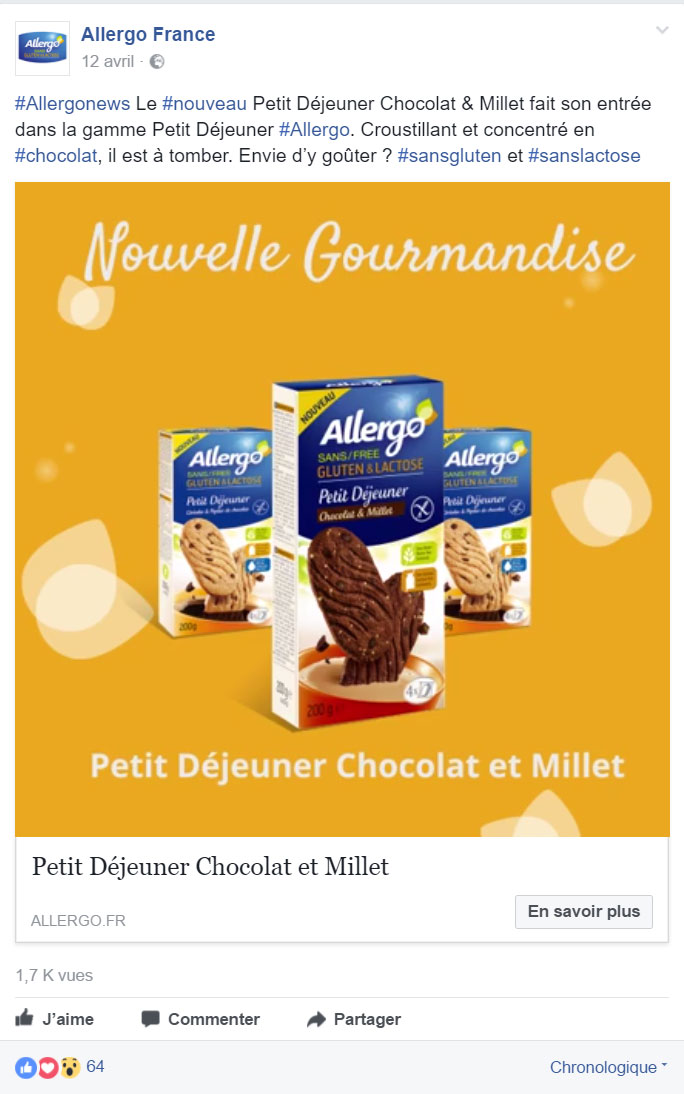Open the #sanslactose hashtag
The height and width of the screenshot is (1094, 684).
pos(584,156)
